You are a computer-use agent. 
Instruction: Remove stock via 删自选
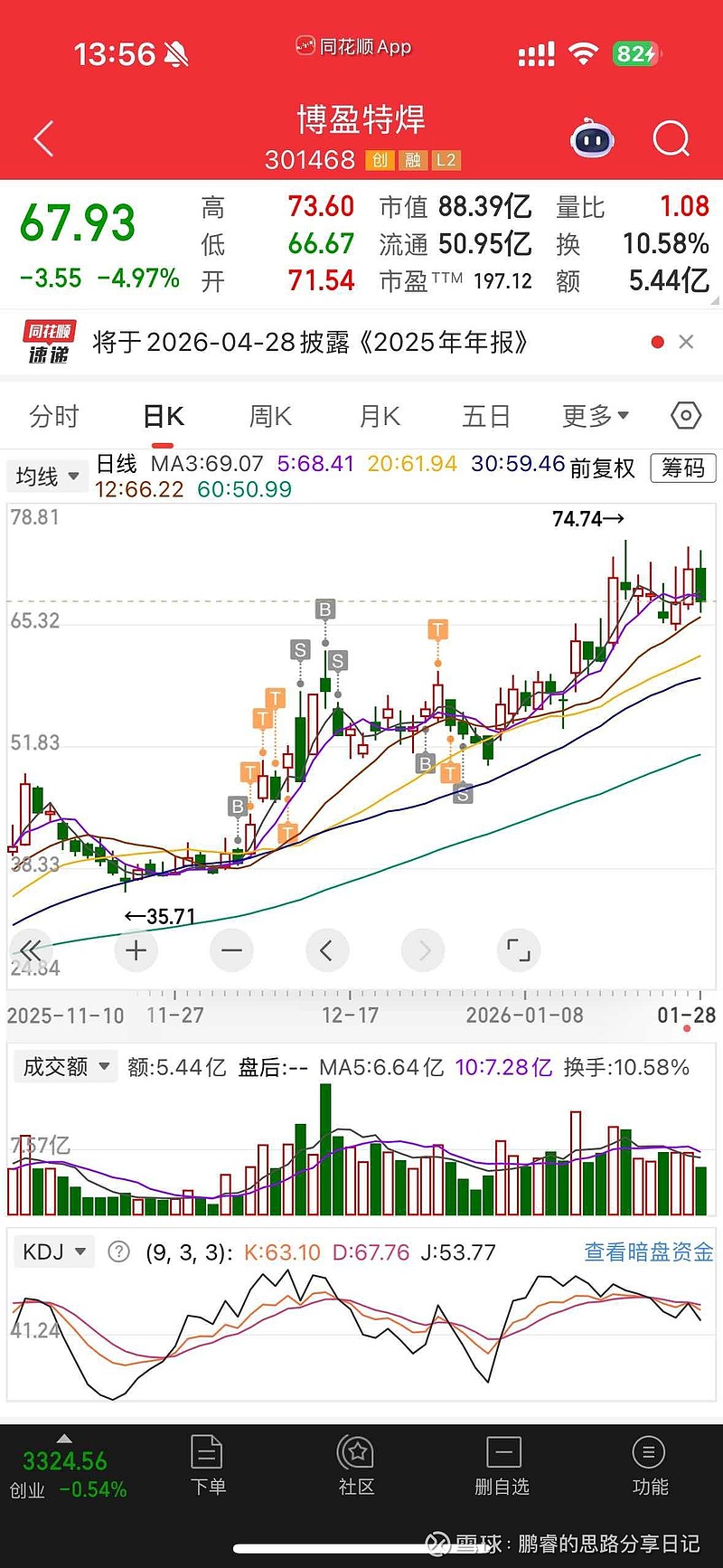(x=502, y=1465)
